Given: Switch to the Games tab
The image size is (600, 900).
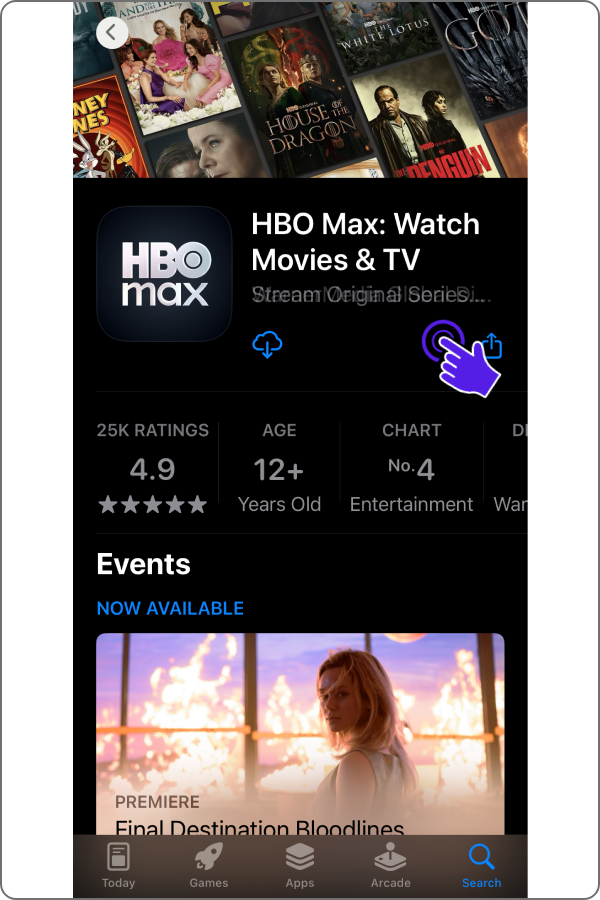Looking at the screenshot, I should pyautogui.click(x=209, y=866).
